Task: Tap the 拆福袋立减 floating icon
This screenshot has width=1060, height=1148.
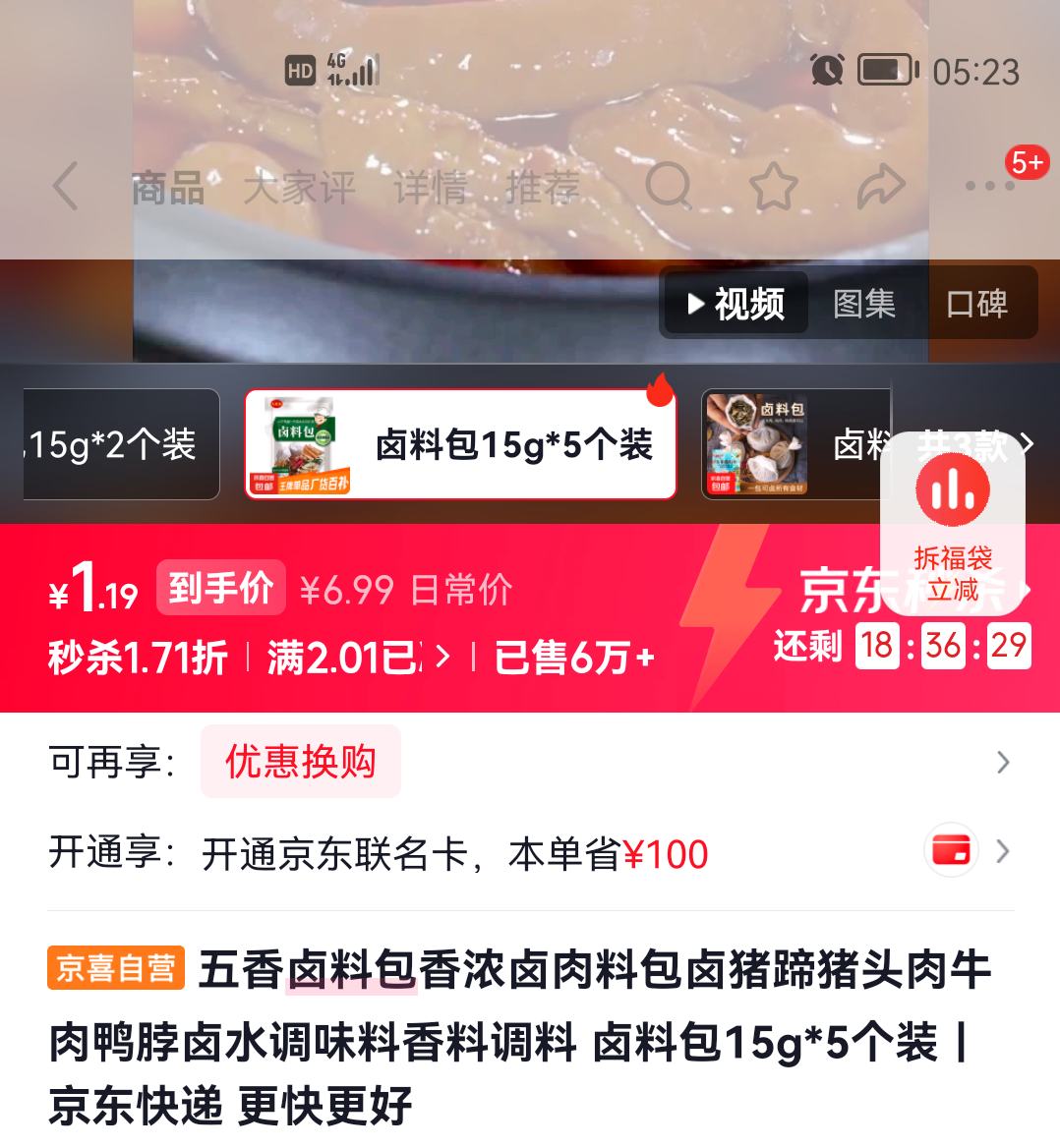Action: click(950, 490)
